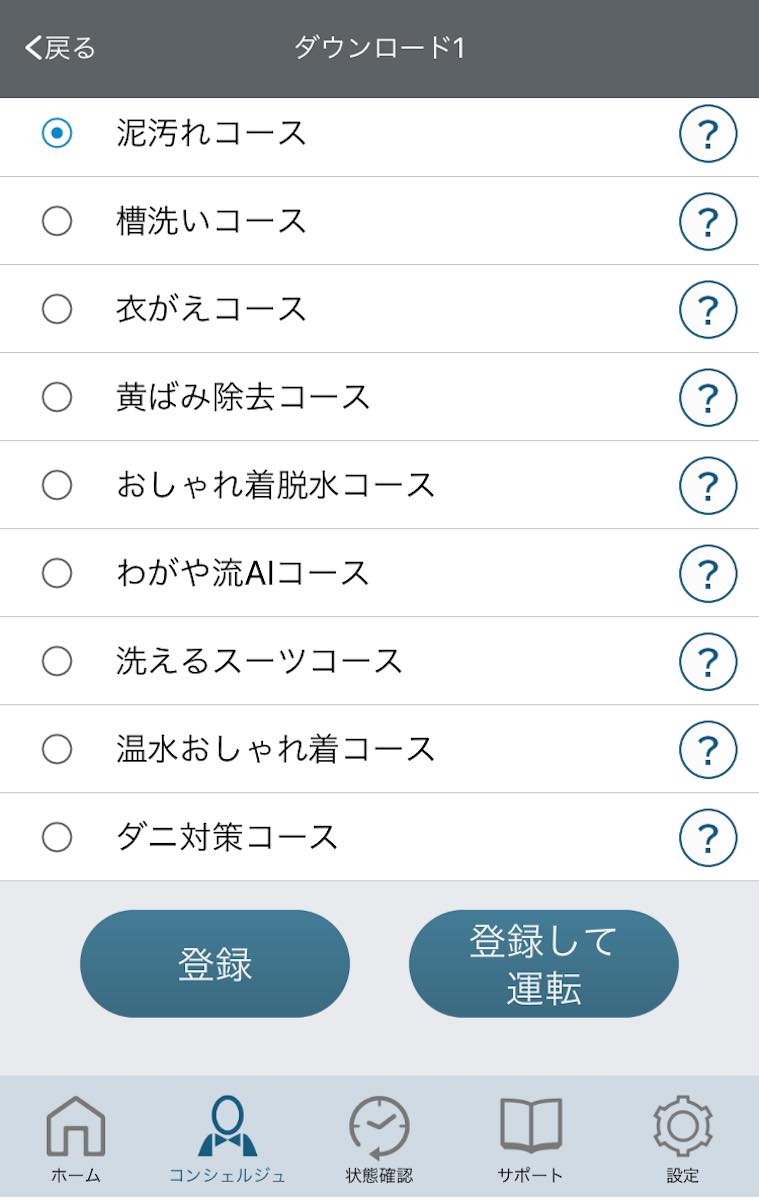Choose 洗えるスーツコース
This screenshot has height=1200, width=759.
point(57,661)
